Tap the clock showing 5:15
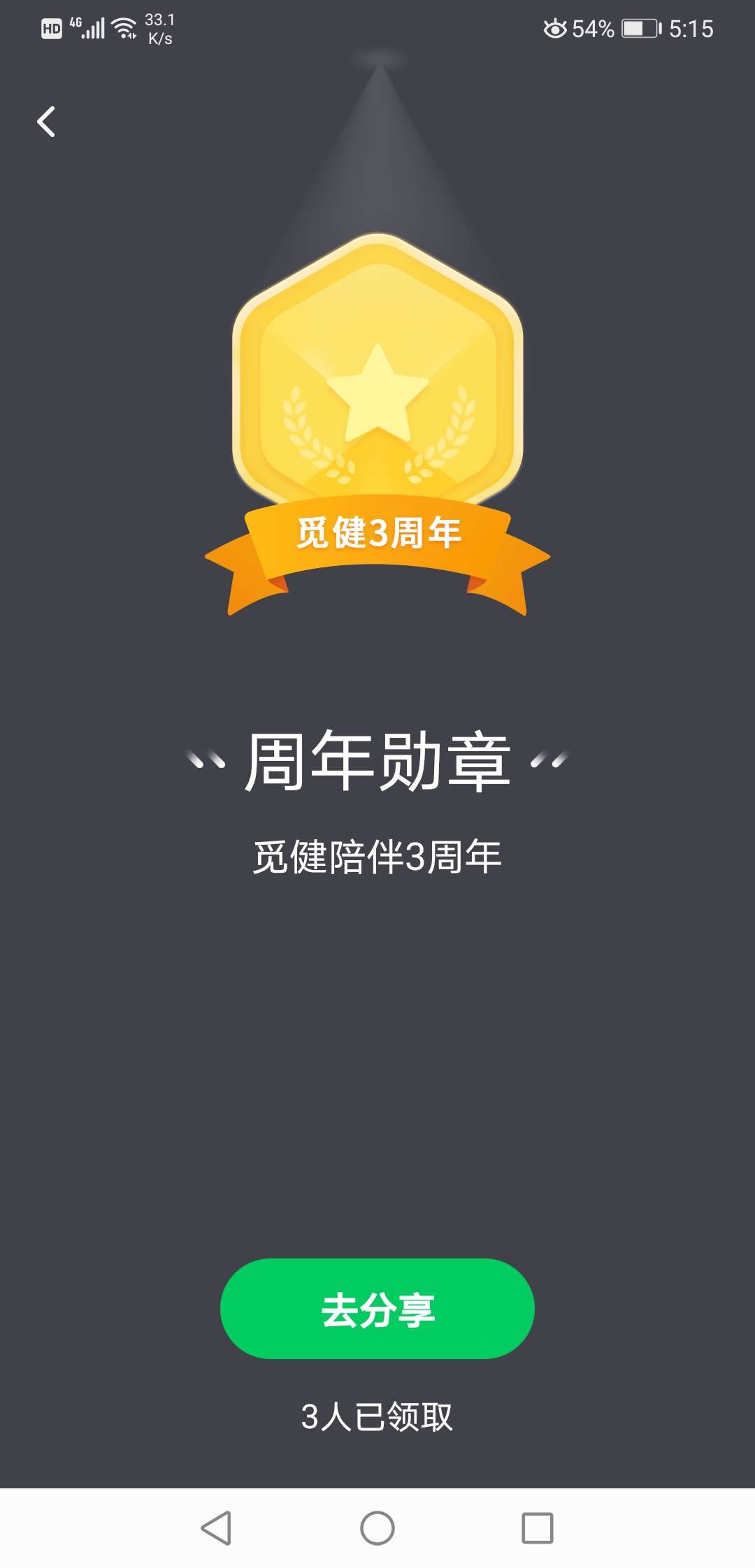The width and height of the screenshot is (755, 1568). tap(692, 28)
